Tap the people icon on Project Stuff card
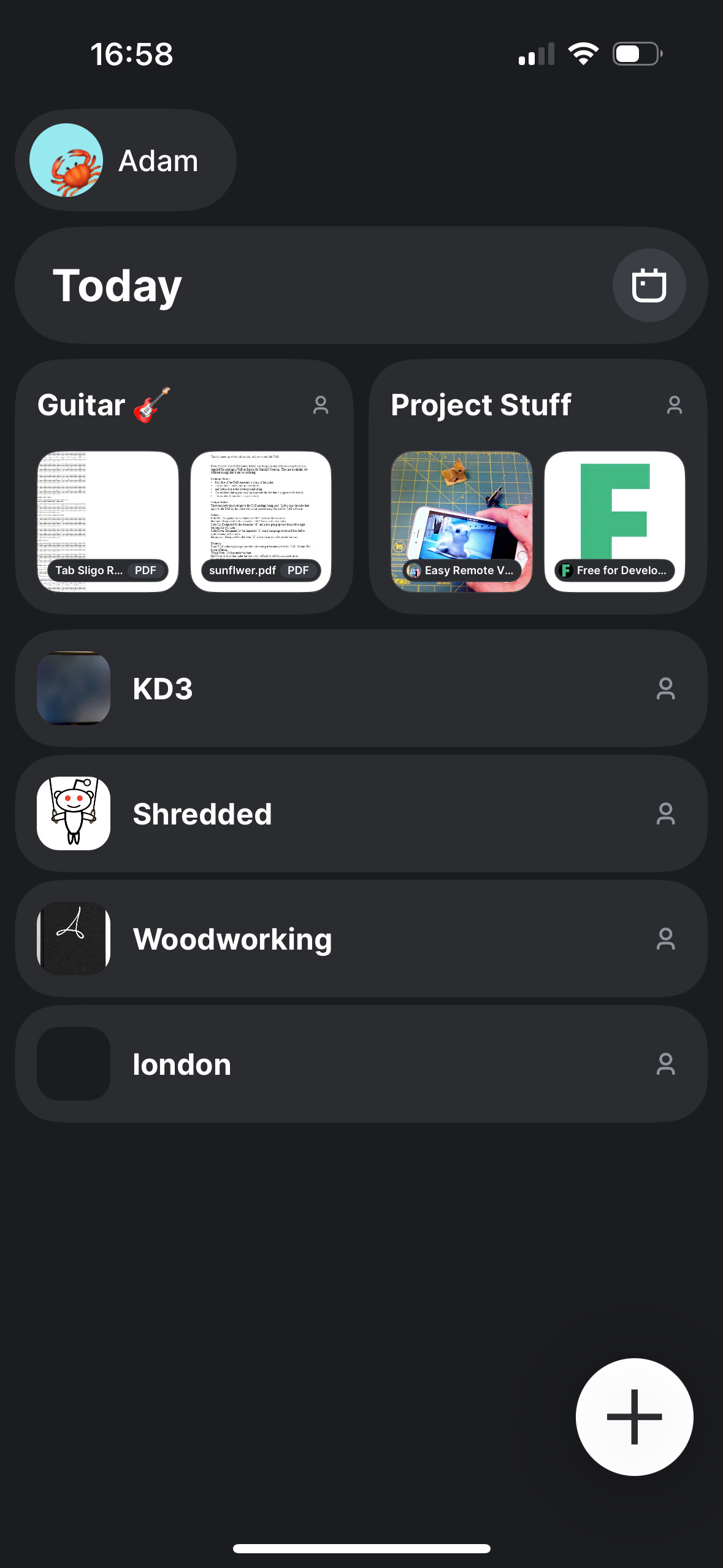 [x=675, y=405]
